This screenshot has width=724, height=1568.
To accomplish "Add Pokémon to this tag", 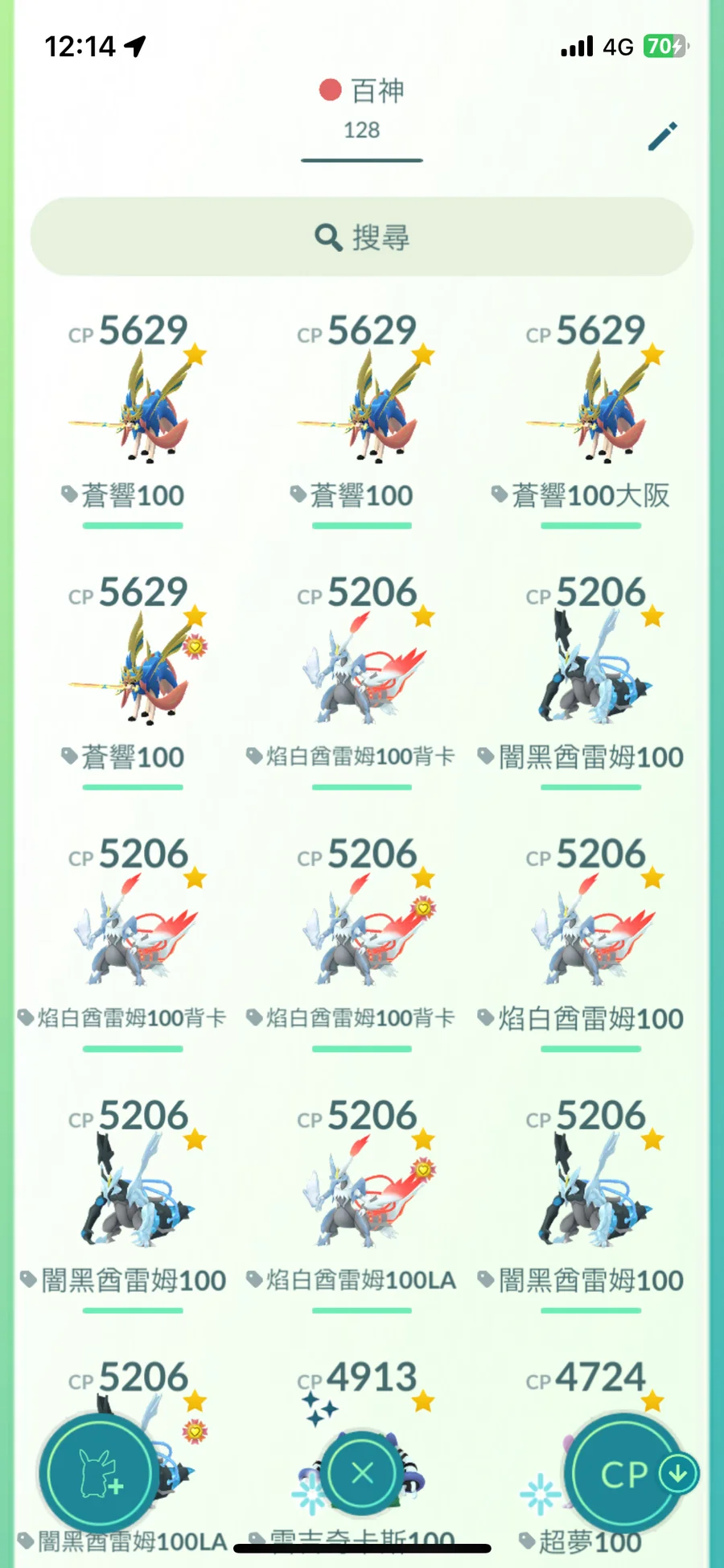I will point(98,1474).
